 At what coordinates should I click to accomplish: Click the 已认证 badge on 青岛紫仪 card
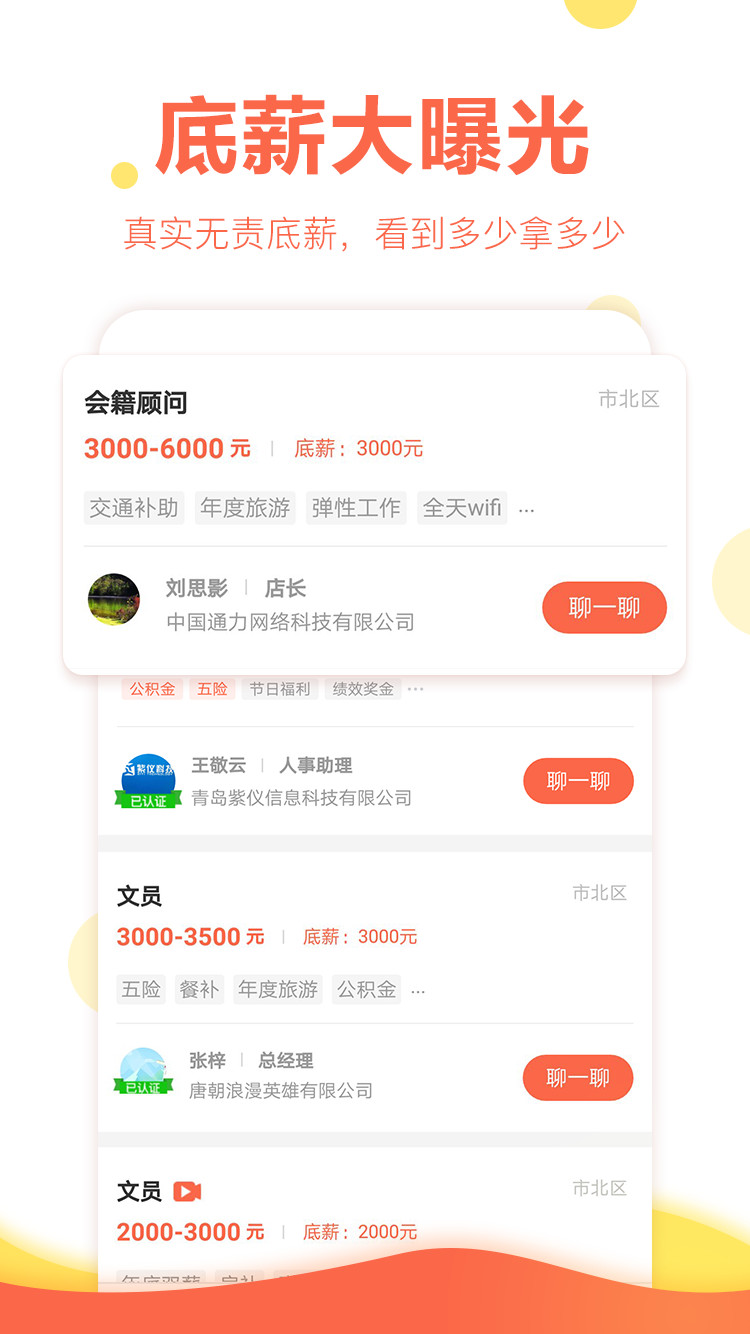(147, 800)
